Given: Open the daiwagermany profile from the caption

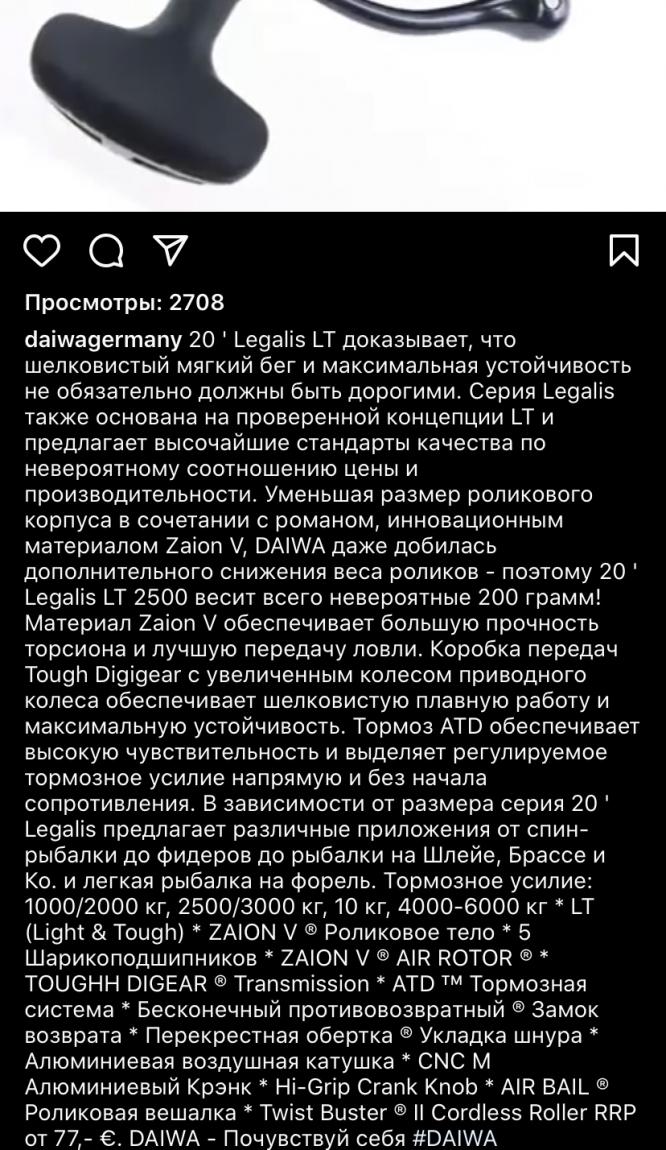Looking at the screenshot, I should point(103,340).
